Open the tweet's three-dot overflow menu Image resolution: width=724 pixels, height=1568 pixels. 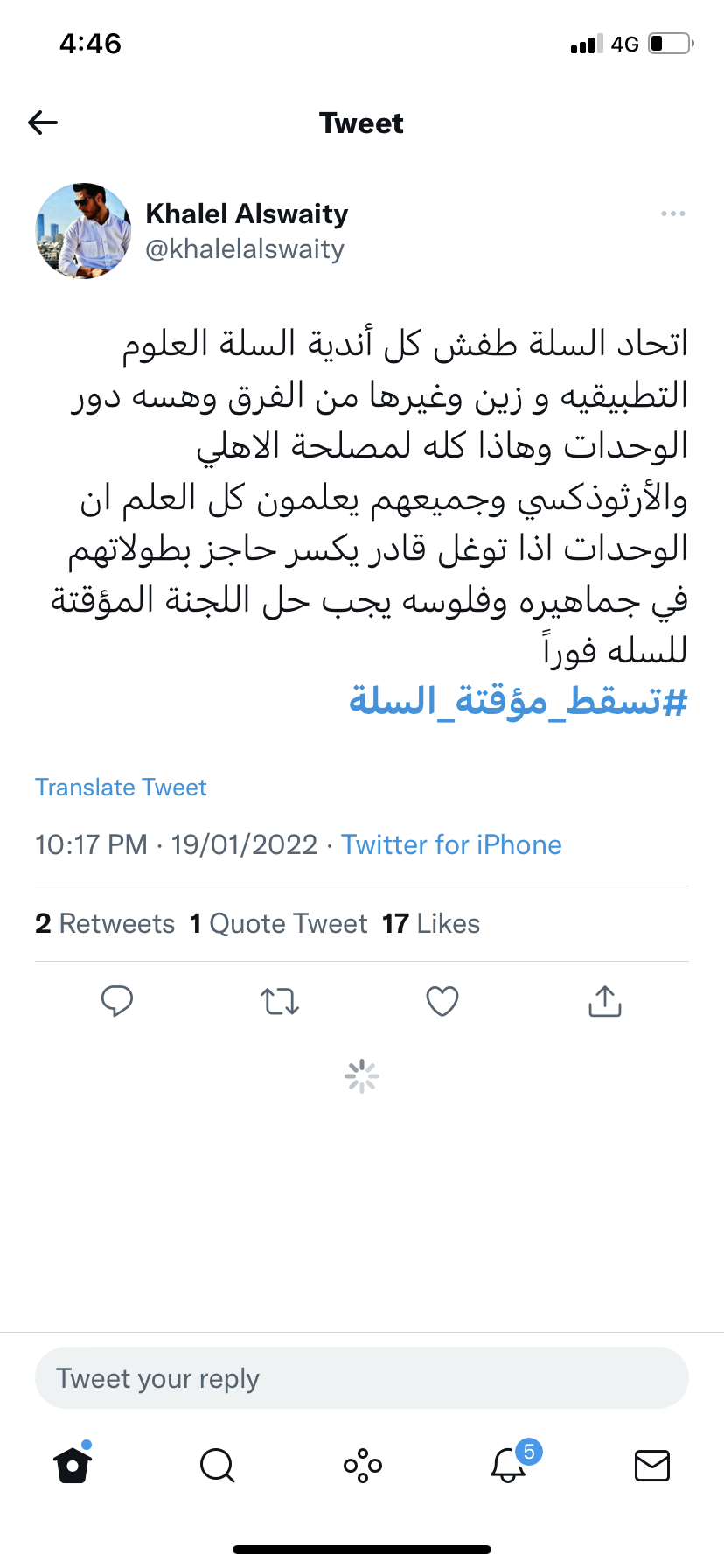[x=672, y=213]
